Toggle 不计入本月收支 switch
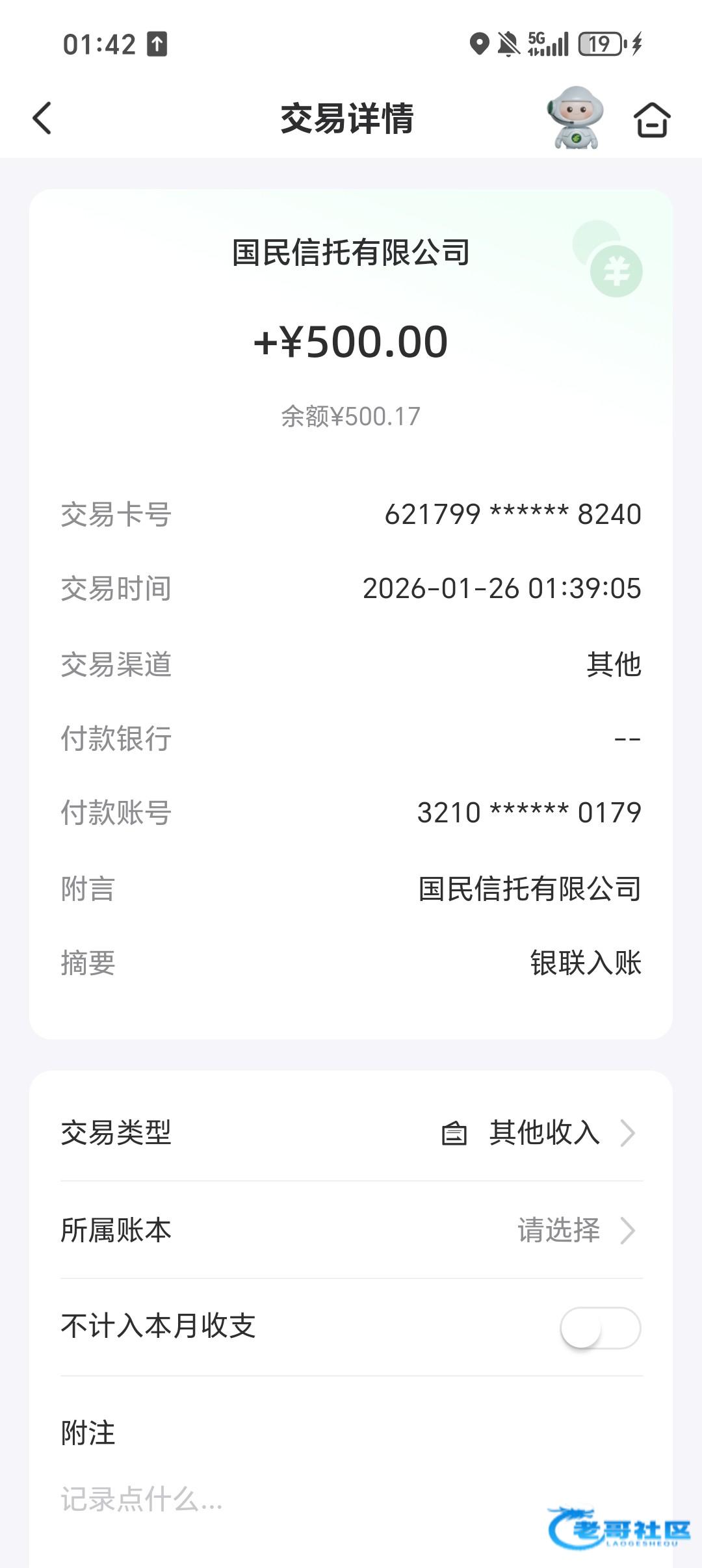 600,1327
